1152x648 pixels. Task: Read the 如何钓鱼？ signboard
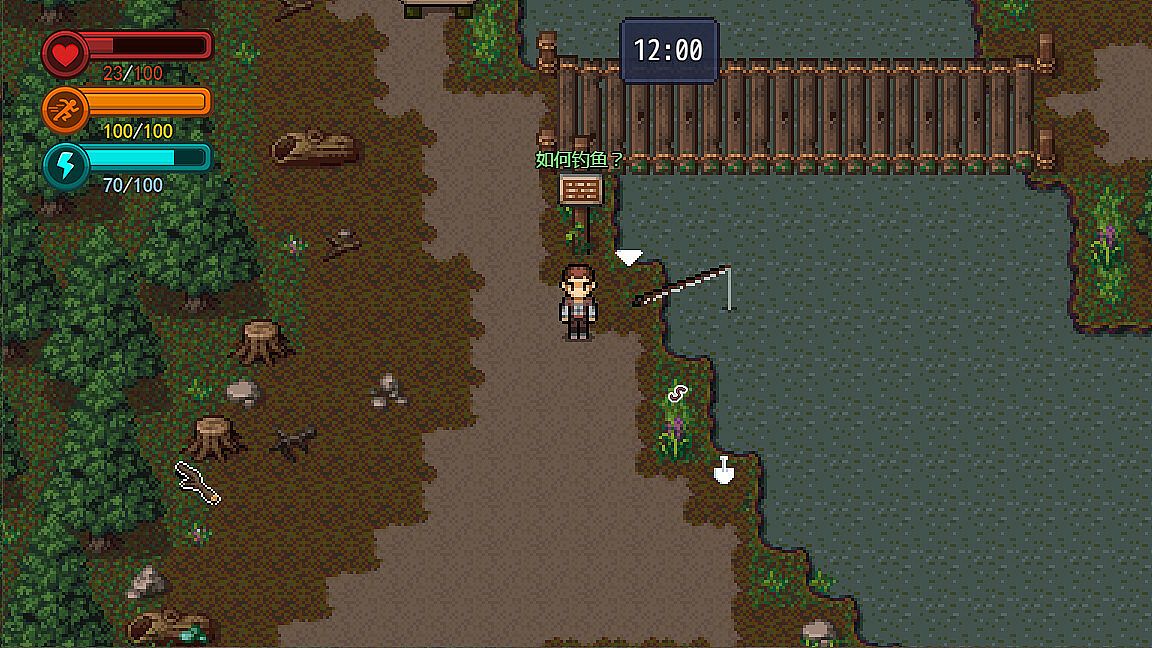pyautogui.click(x=580, y=190)
